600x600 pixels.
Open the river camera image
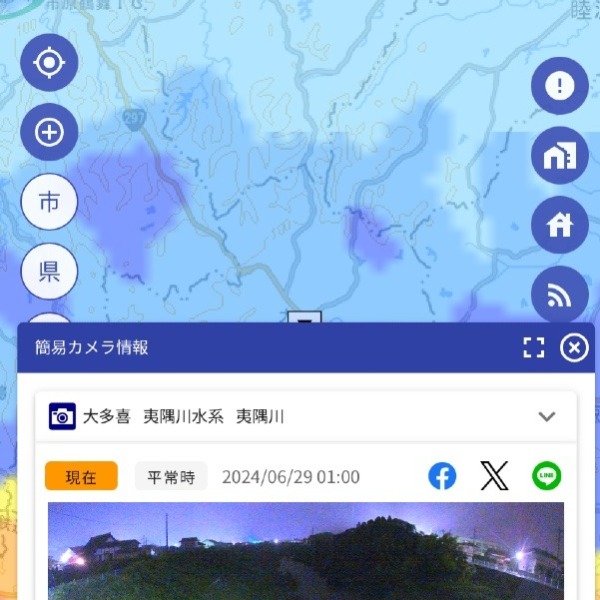point(306,550)
